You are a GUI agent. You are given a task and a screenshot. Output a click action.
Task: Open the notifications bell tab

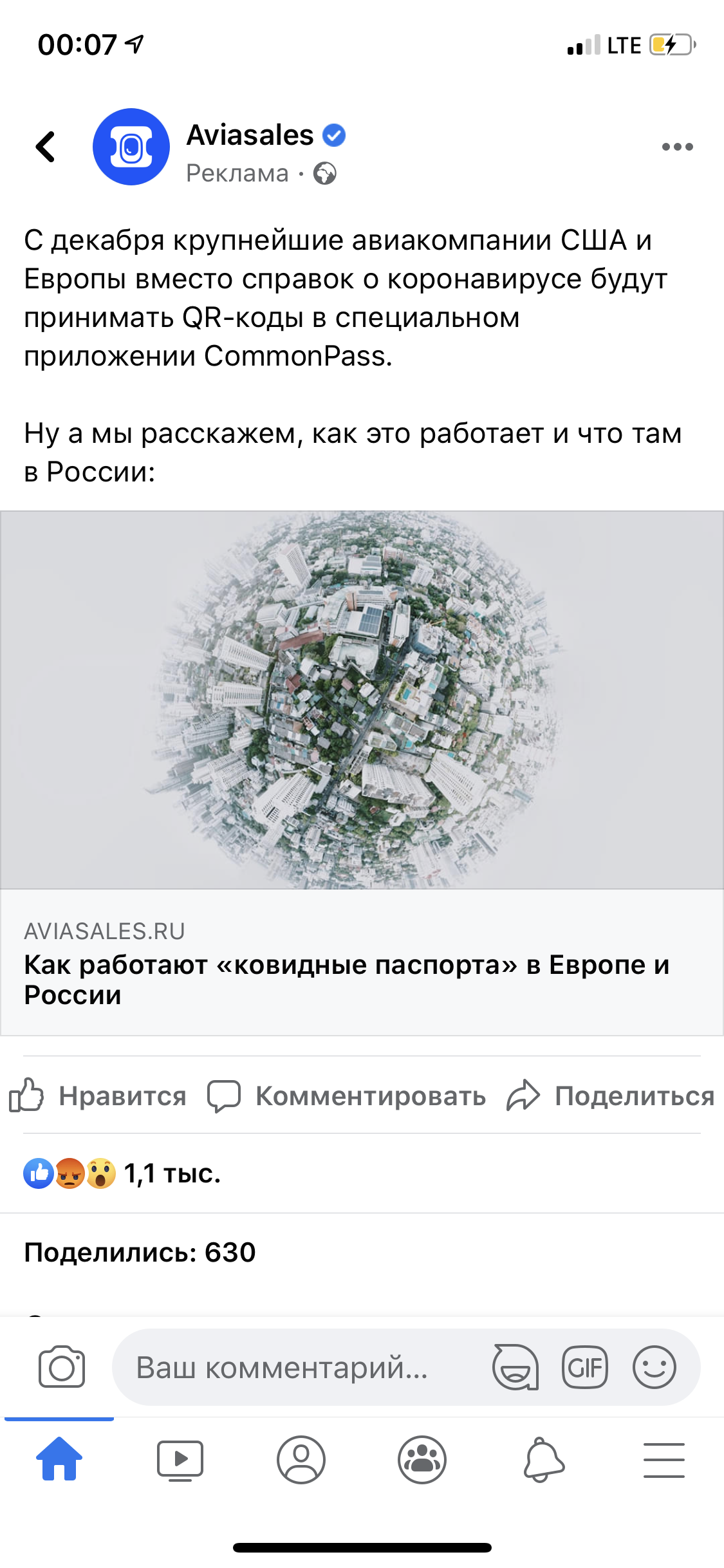tap(543, 1460)
